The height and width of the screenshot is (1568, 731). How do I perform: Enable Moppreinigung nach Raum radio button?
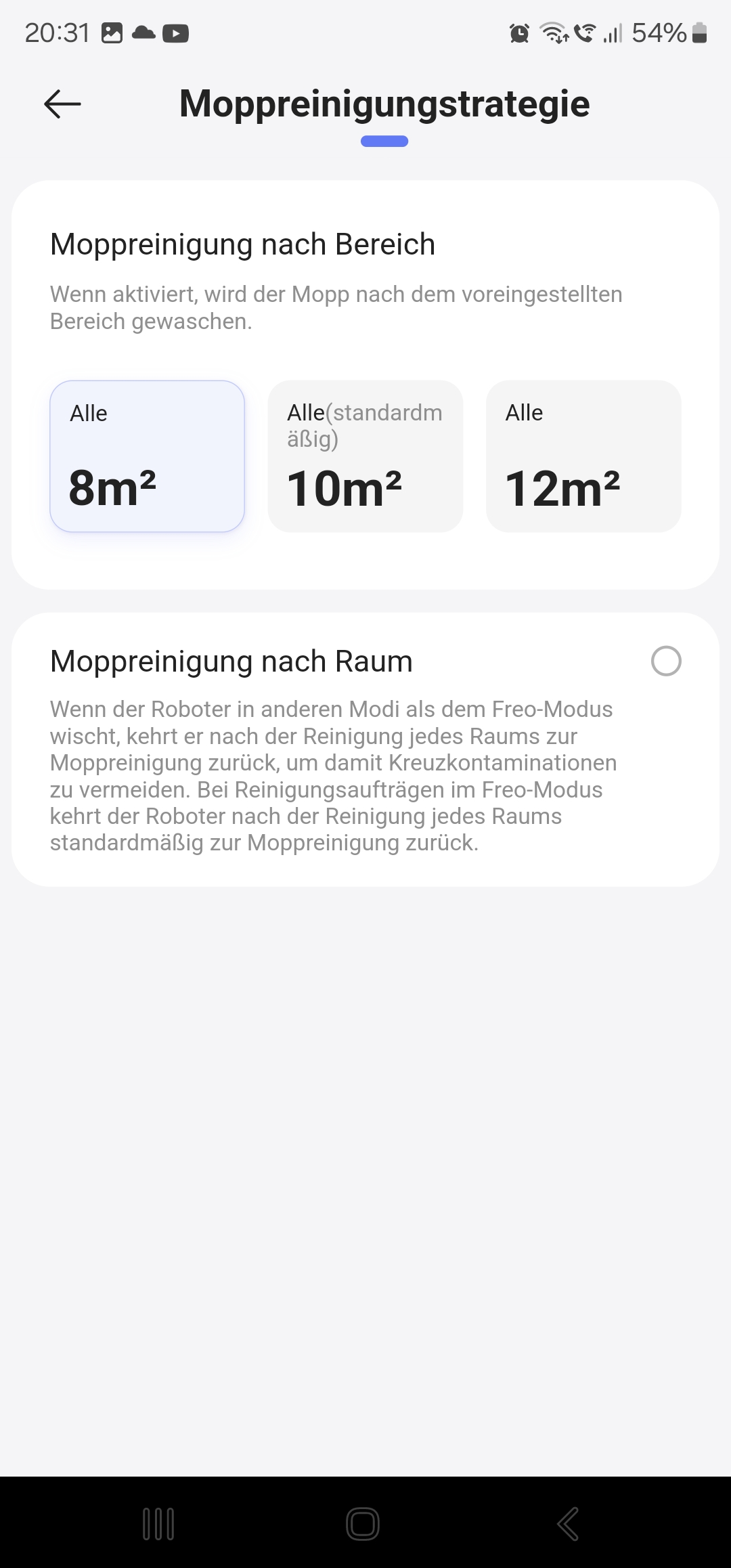(666, 661)
